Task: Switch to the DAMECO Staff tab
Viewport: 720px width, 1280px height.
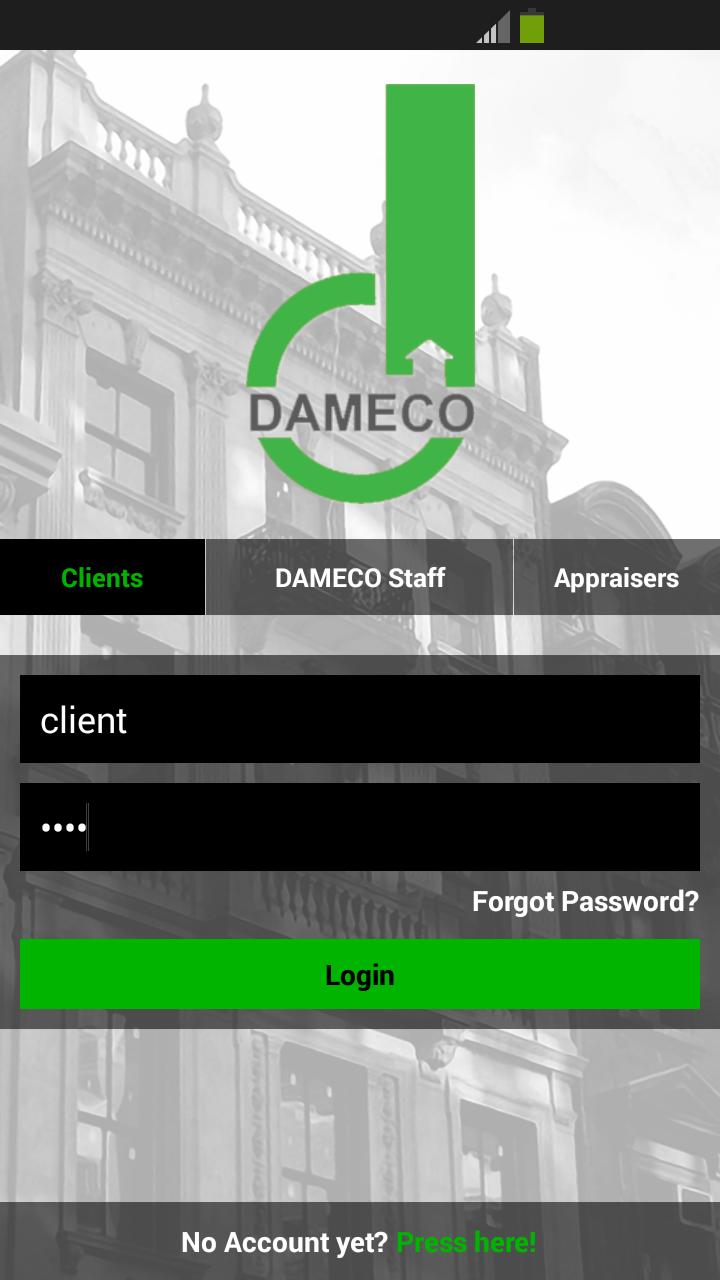Action: click(x=359, y=577)
